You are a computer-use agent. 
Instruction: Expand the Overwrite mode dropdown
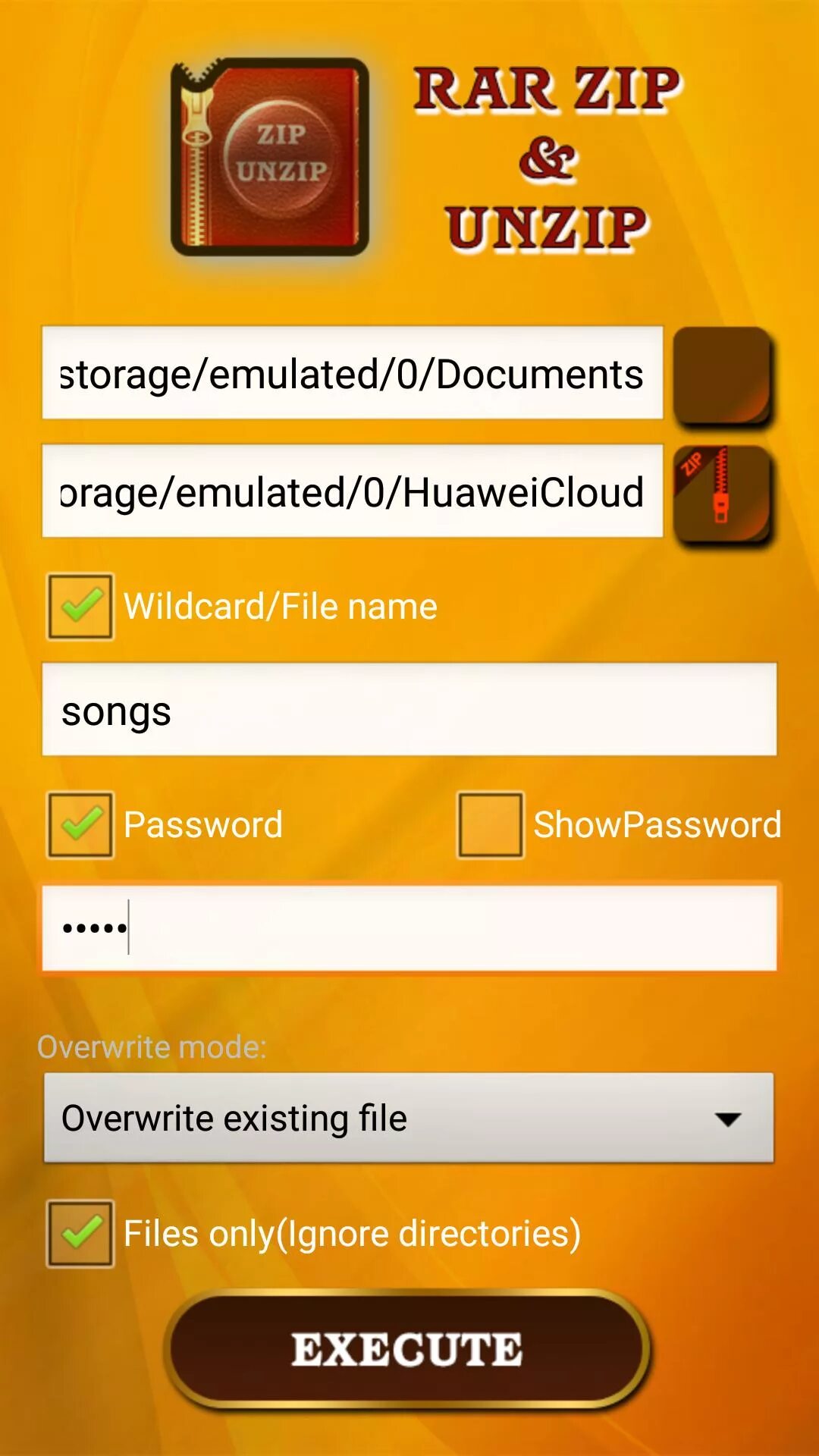pos(409,1118)
